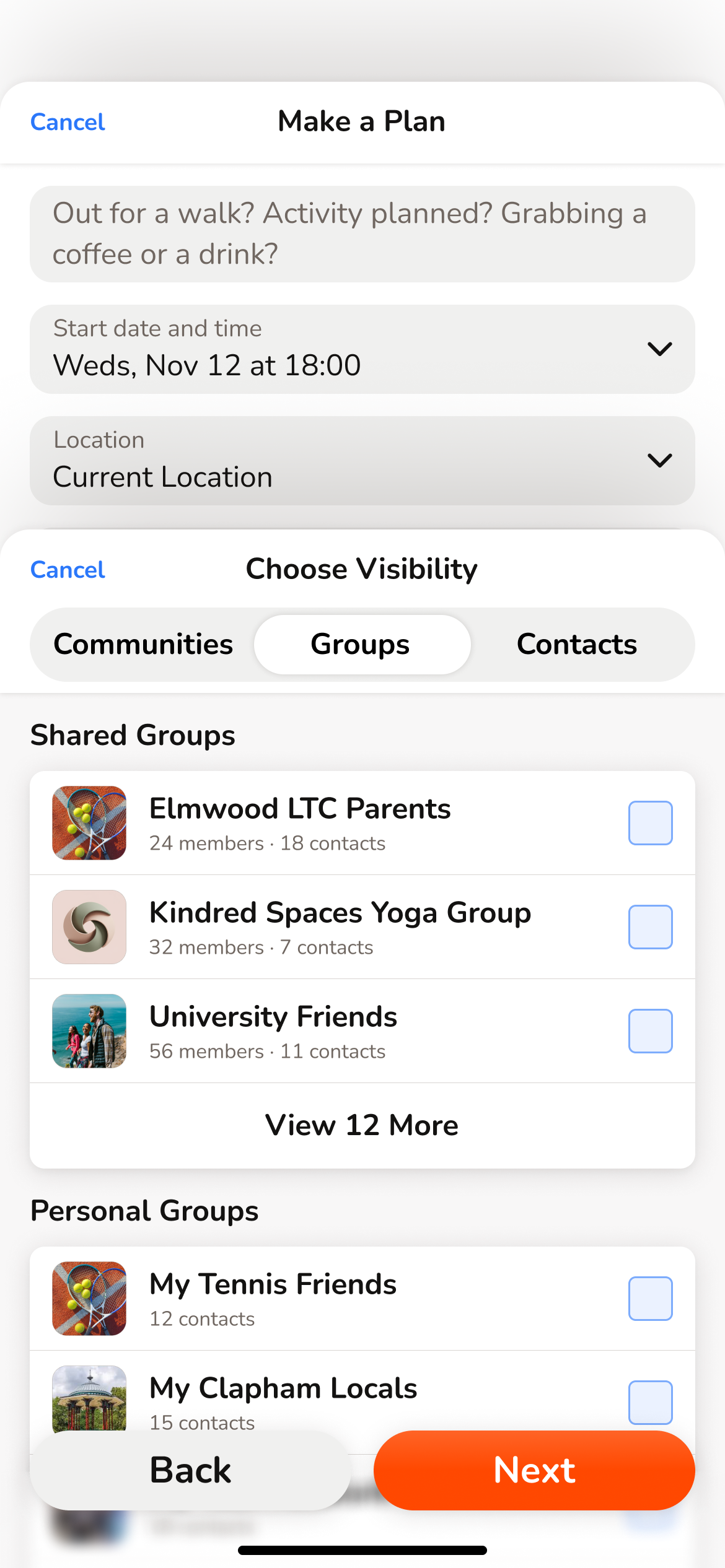This screenshot has width=725, height=1568.
Task: Cancel the Choose Visibility sheet
Action: pyautogui.click(x=68, y=570)
